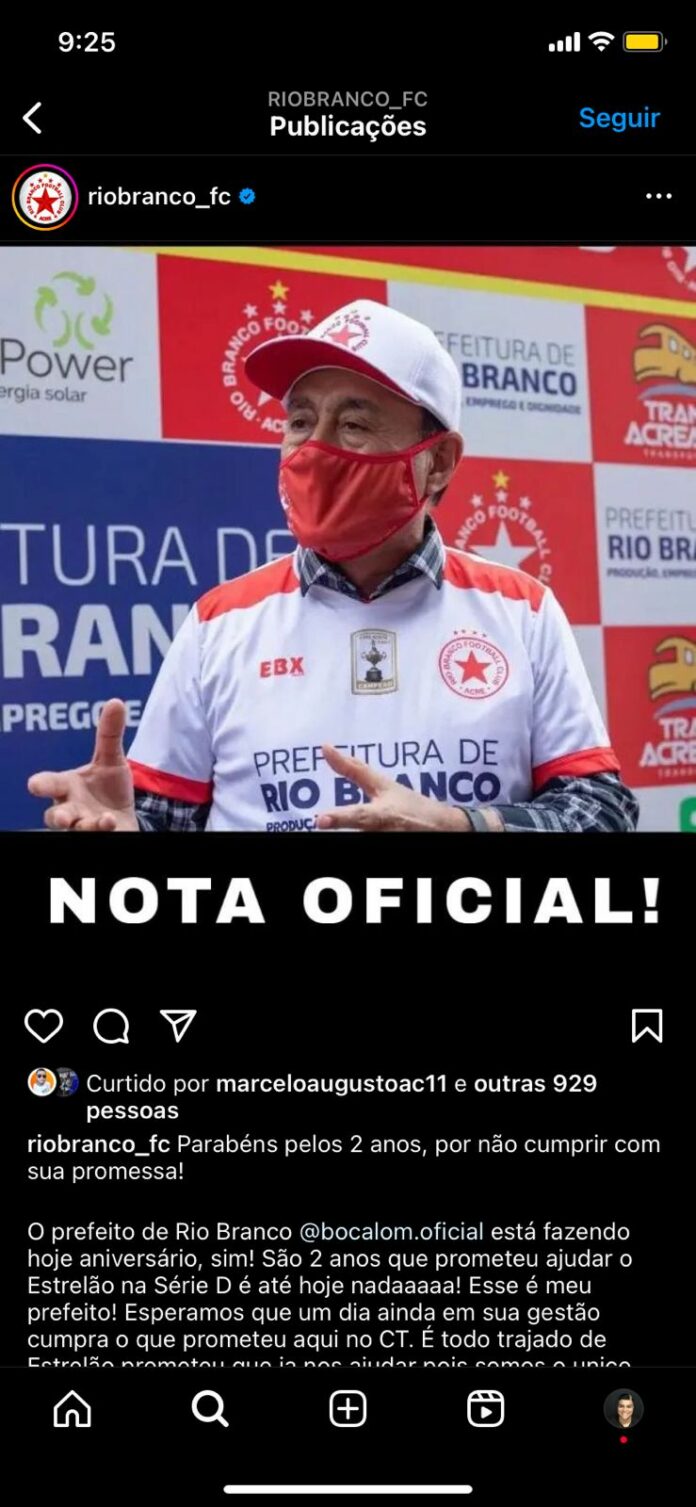
Task: Open the three-dot post options menu
Action: 658,197
